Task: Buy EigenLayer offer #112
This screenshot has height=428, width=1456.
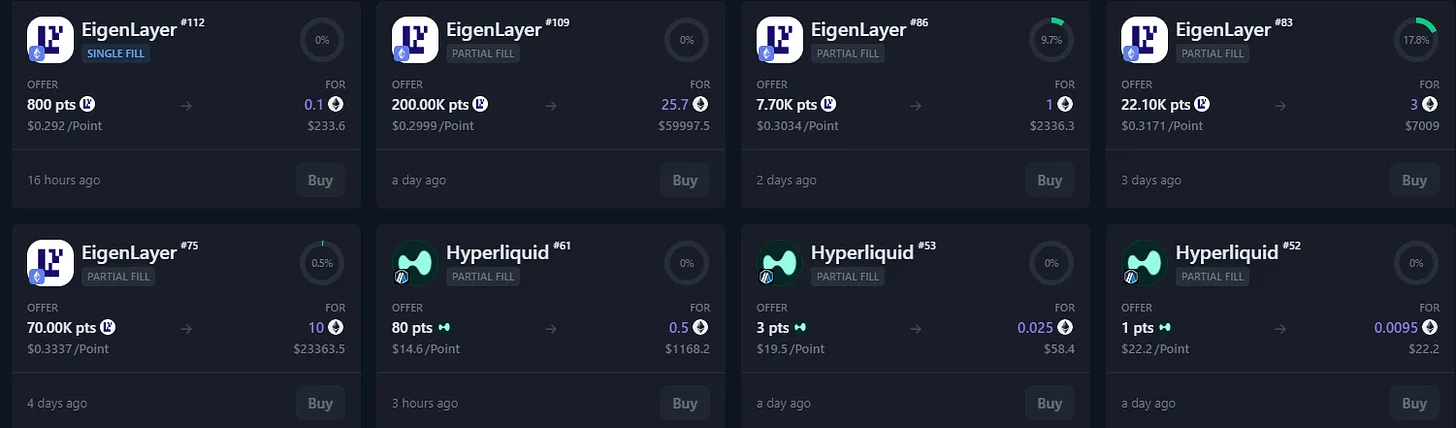Action: point(320,180)
